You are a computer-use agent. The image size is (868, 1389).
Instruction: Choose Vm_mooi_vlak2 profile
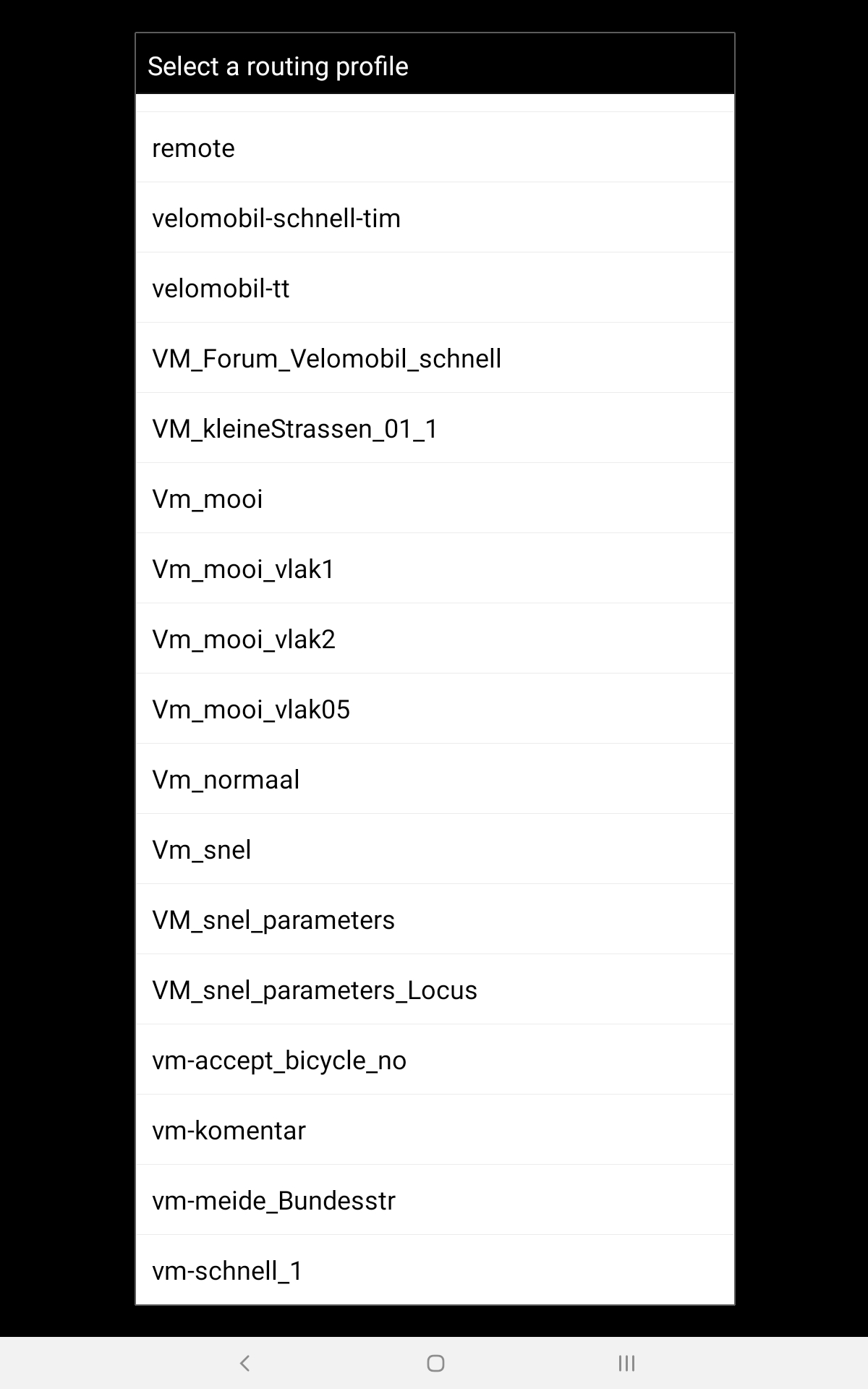point(434,640)
